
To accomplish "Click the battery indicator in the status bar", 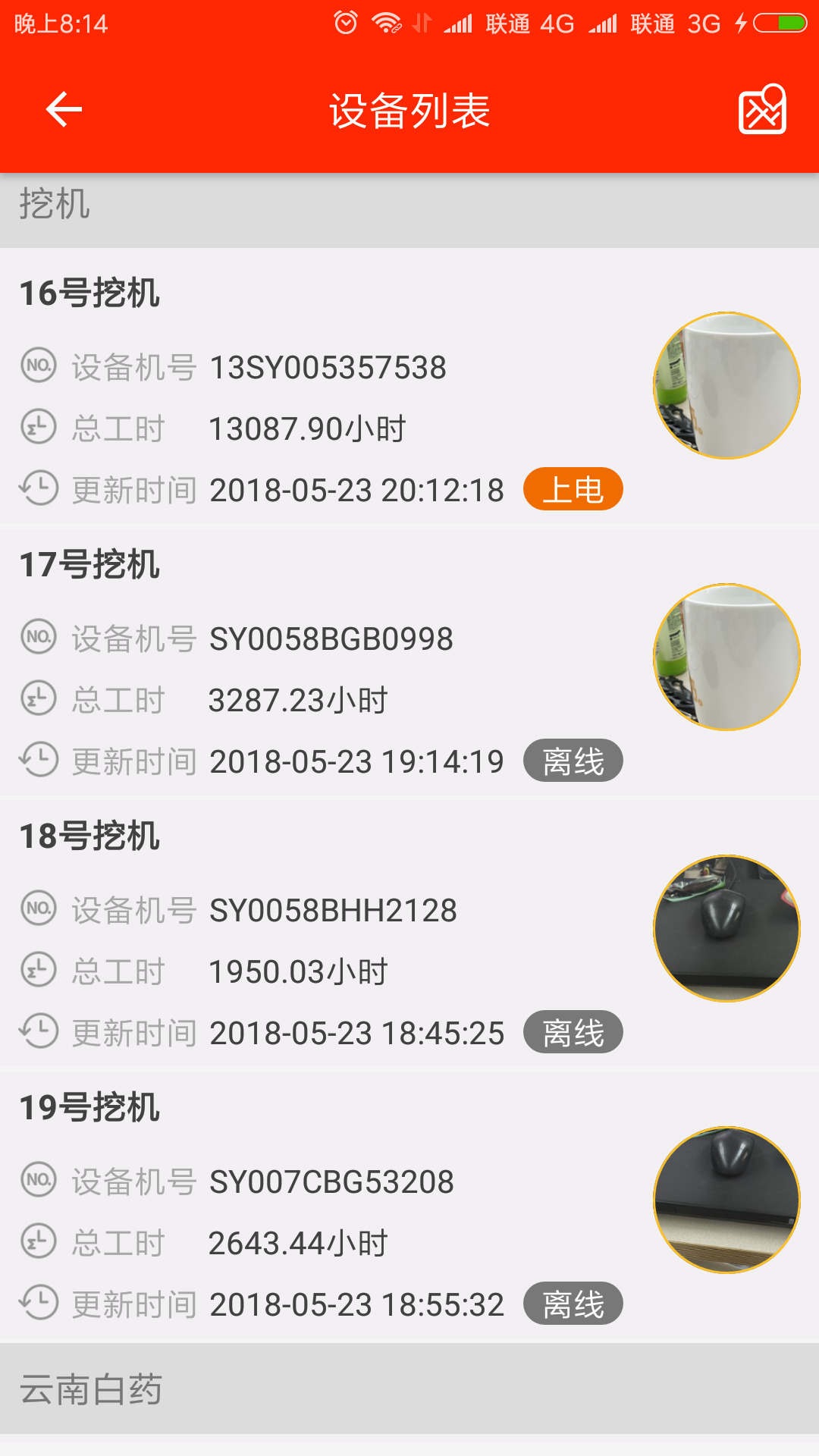I will [x=781, y=22].
